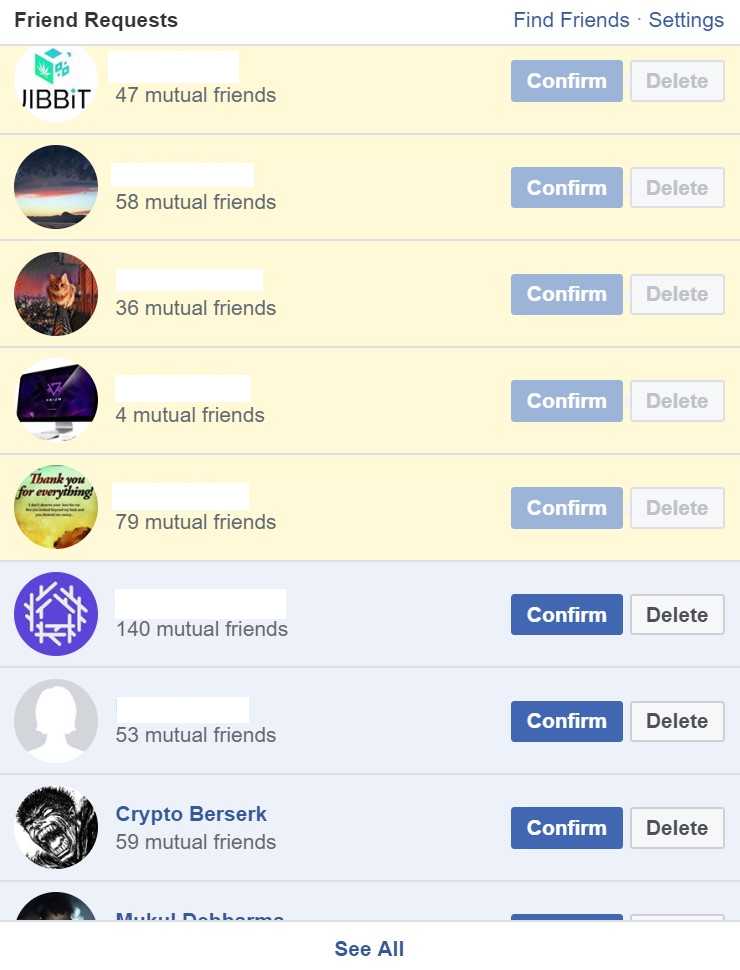The image size is (740, 970).
Task: Open the profile picture with JIBBIT logo
Action: point(56,82)
